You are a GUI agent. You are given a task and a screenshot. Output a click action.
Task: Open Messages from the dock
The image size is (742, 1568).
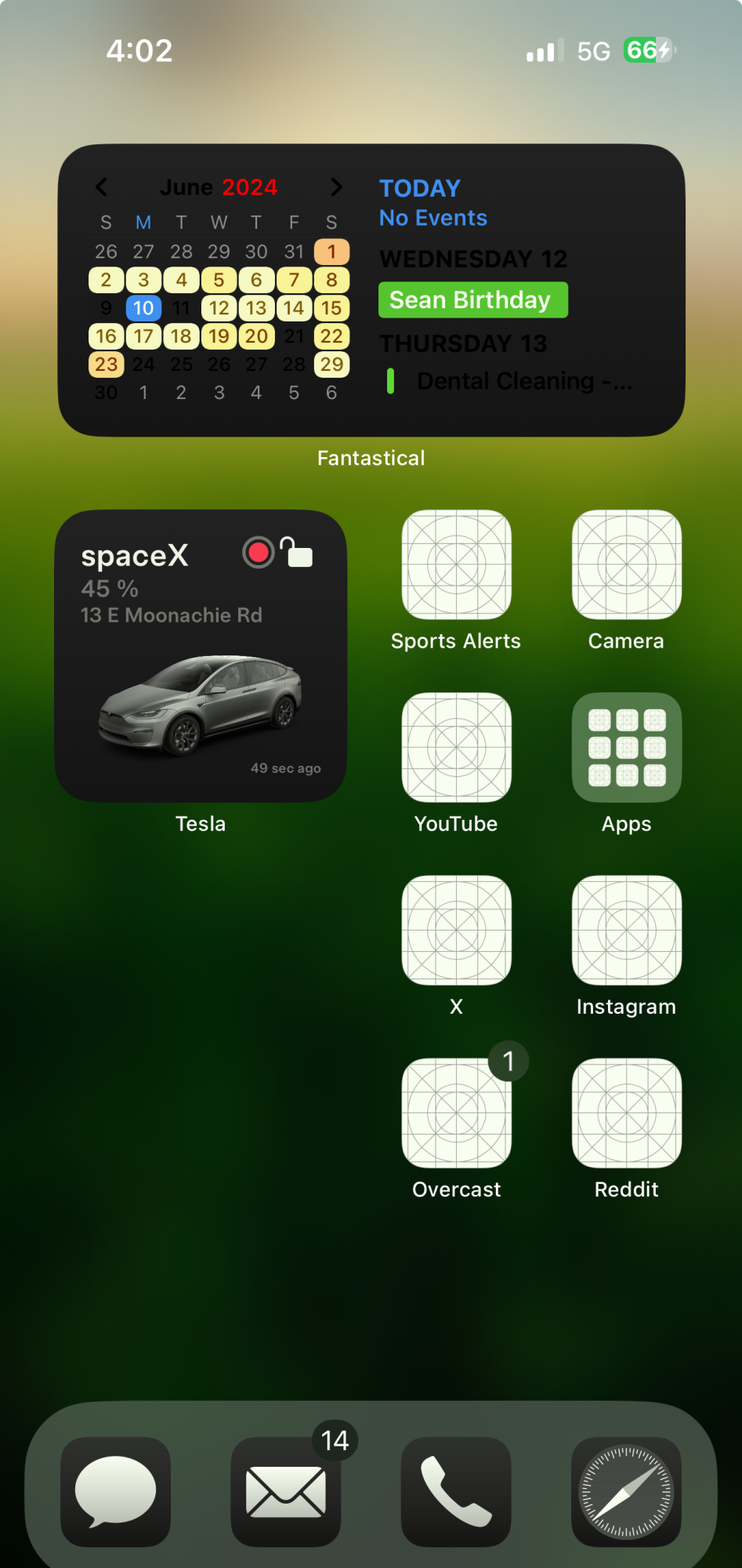coord(115,1491)
